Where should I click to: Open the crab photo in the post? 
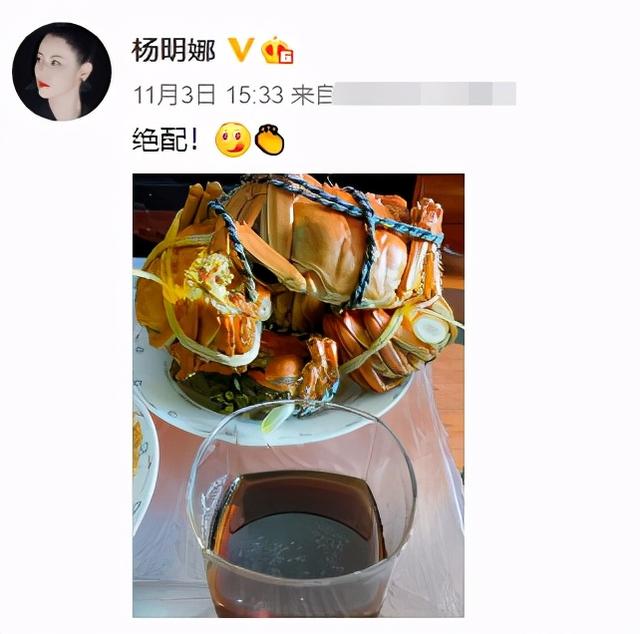(x=298, y=394)
